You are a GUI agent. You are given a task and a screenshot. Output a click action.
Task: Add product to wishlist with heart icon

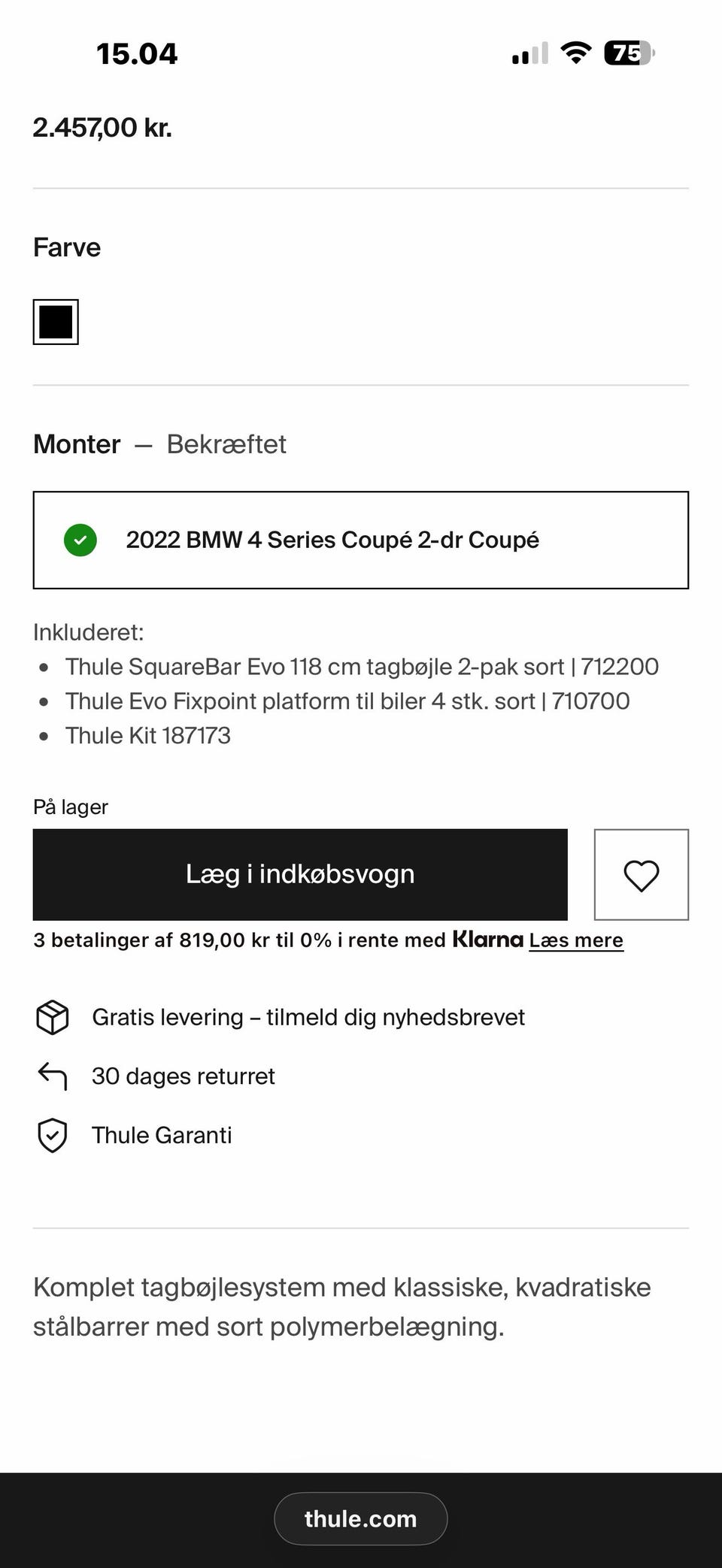pyautogui.click(x=642, y=874)
